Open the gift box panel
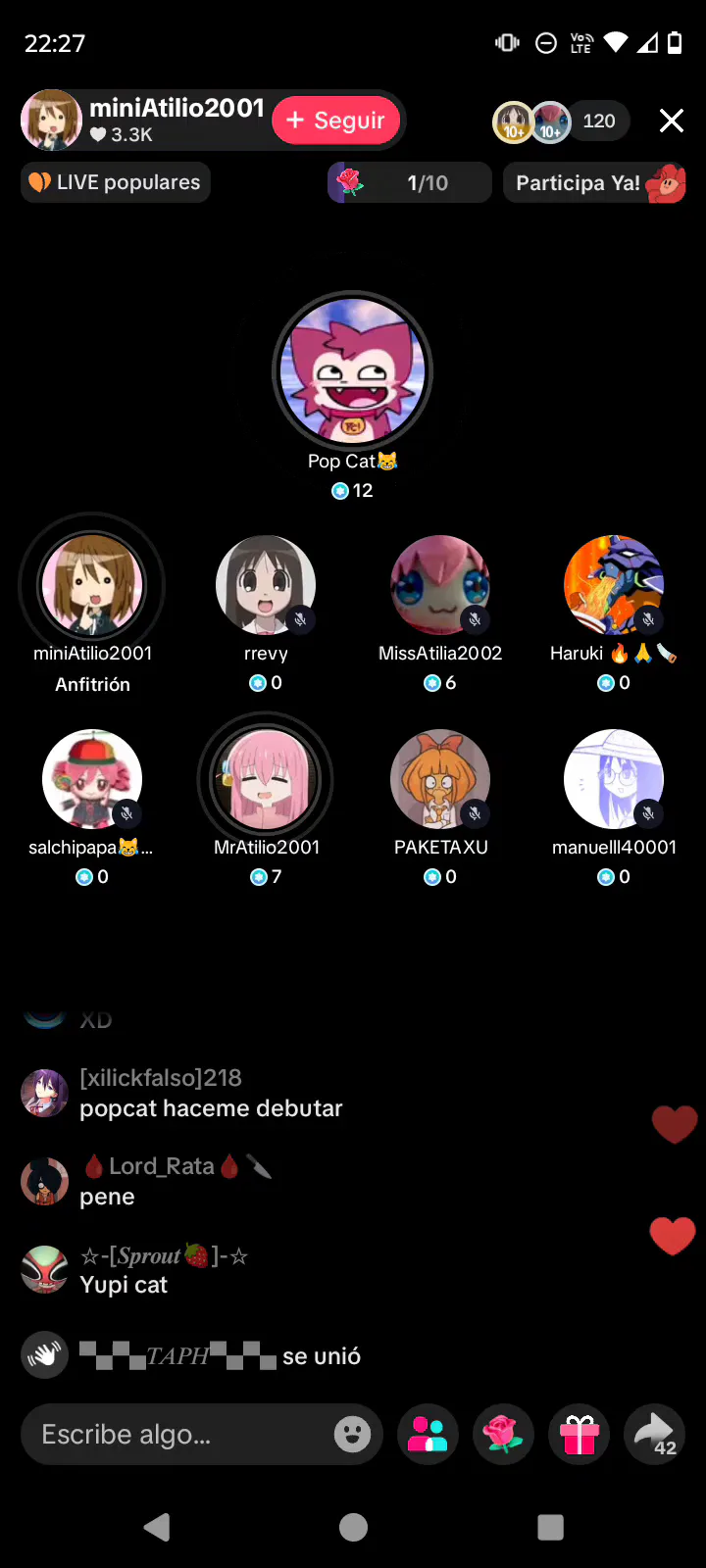Screen dimensions: 706x1568 point(580,1435)
